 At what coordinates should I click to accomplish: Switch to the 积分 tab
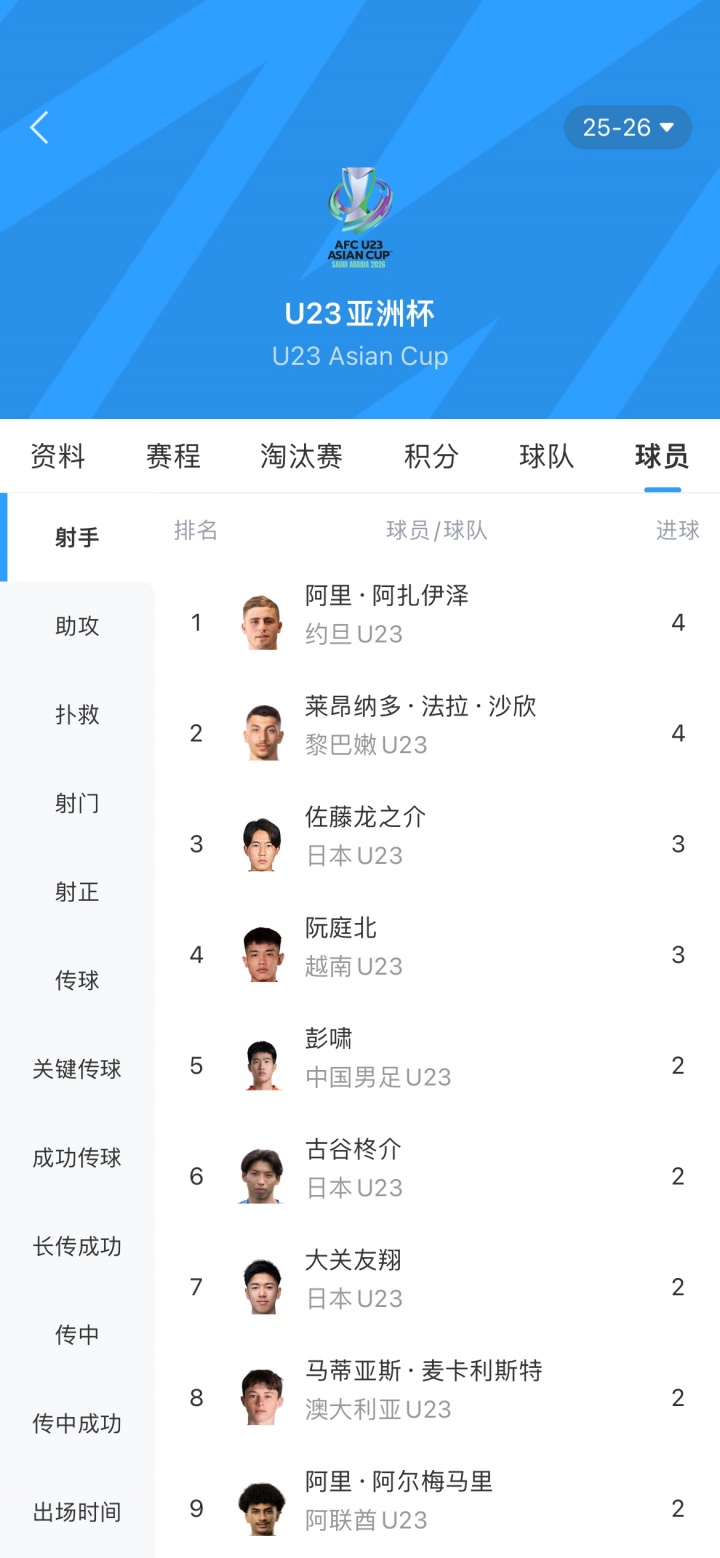pyautogui.click(x=430, y=456)
